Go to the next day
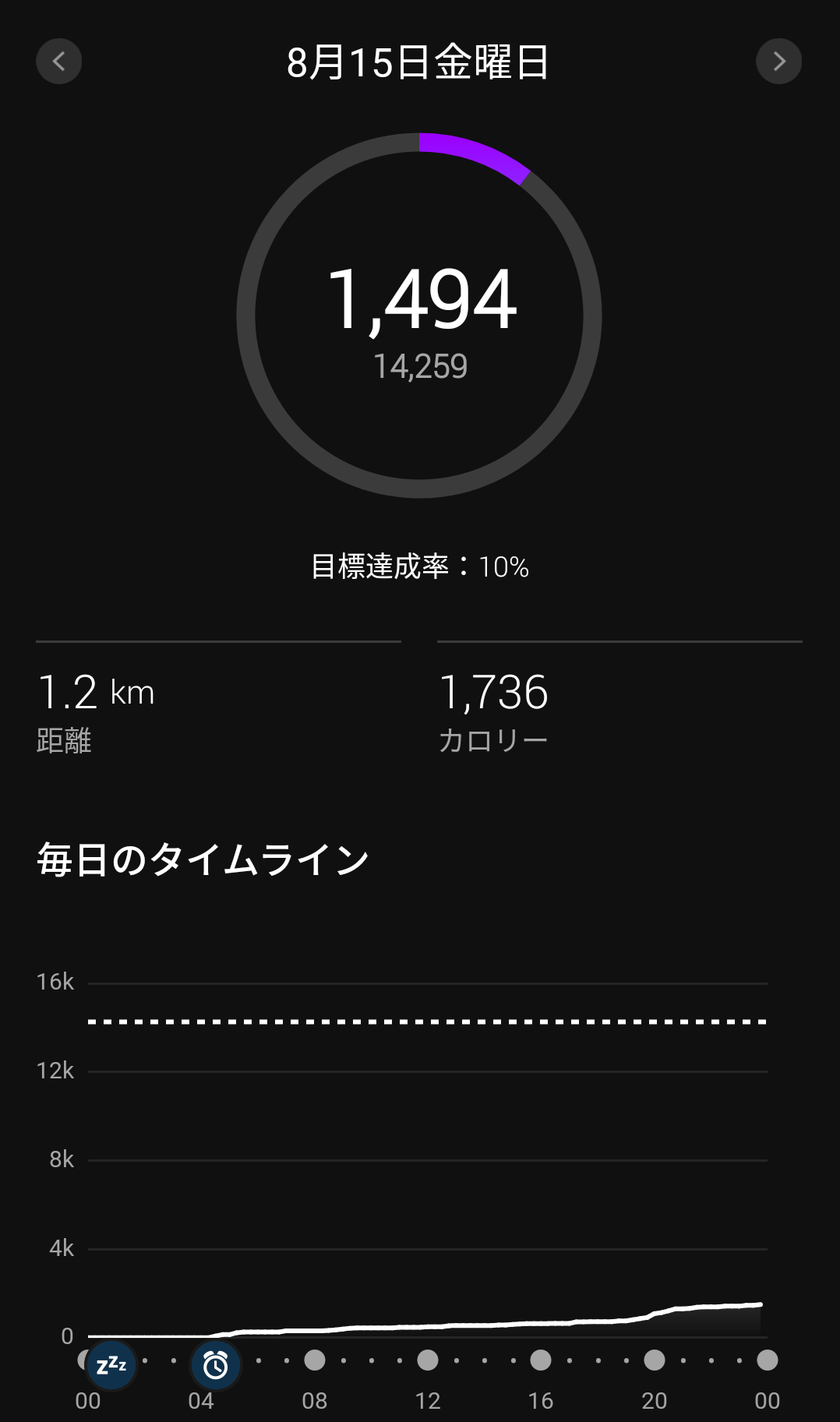The height and width of the screenshot is (1422, 840). tap(778, 62)
